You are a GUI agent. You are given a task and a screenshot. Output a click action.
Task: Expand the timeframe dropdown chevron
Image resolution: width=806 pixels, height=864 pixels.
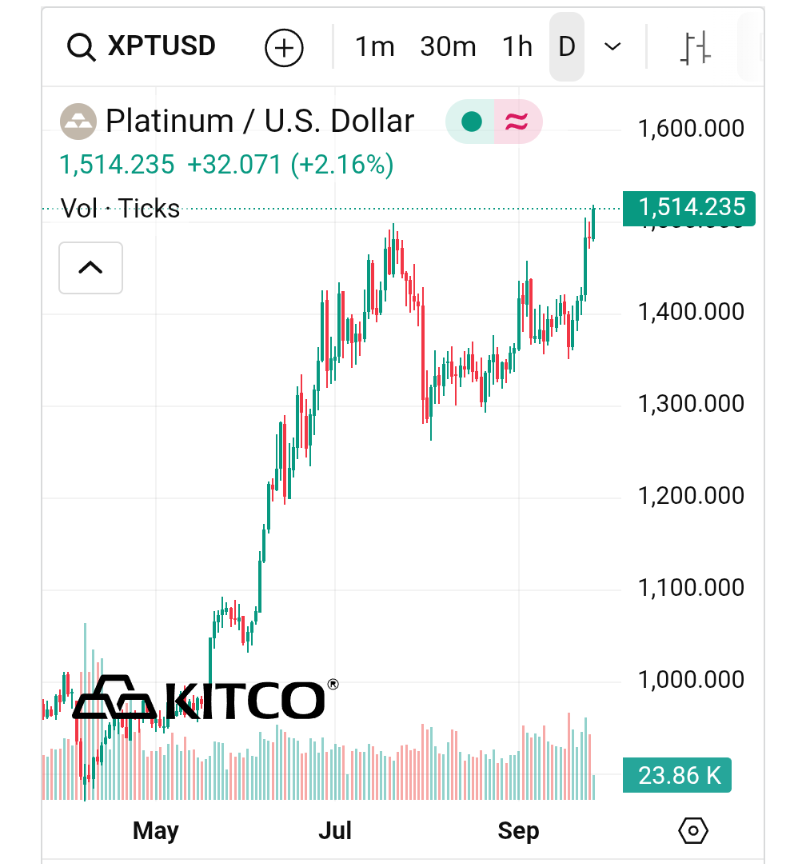(x=613, y=47)
